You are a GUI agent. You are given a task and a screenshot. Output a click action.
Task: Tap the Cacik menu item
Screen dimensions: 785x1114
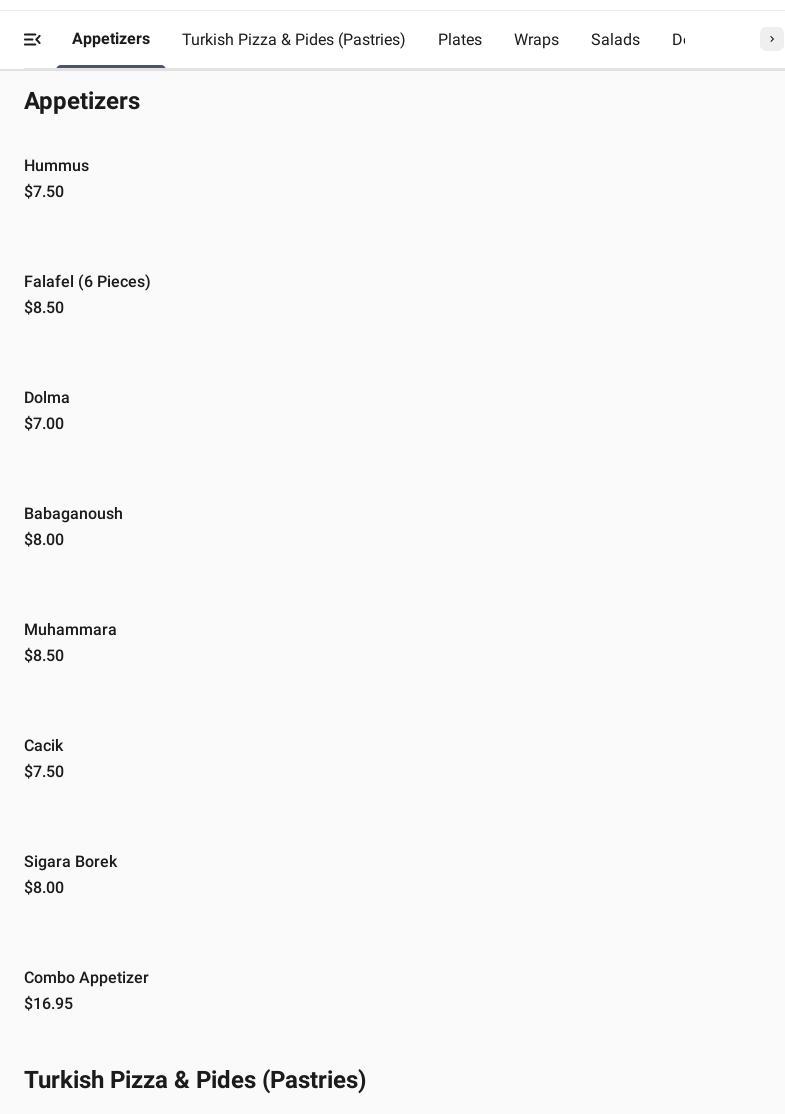pyautogui.click(x=44, y=746)
